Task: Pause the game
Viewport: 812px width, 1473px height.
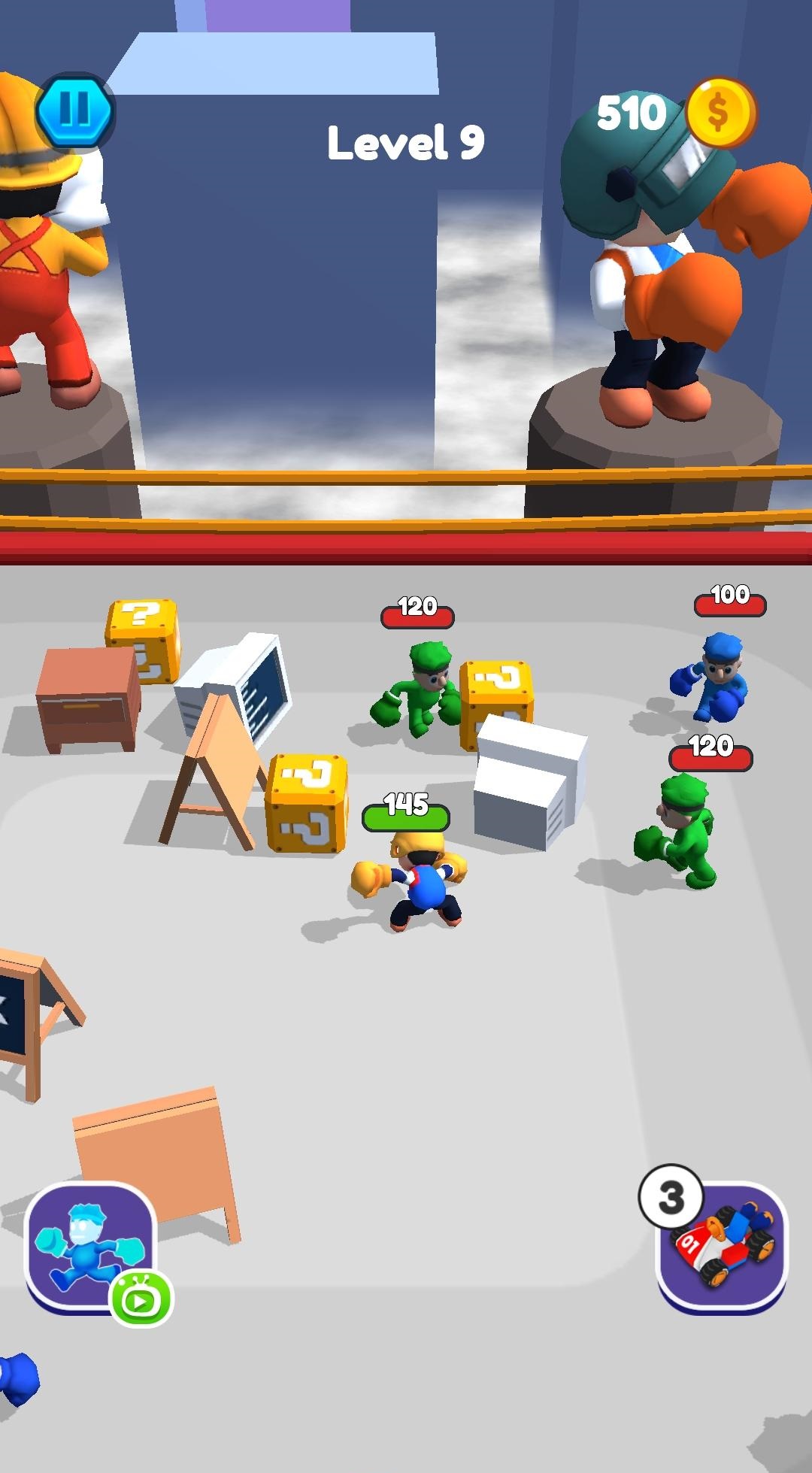Action: click(x=74, y=111)
